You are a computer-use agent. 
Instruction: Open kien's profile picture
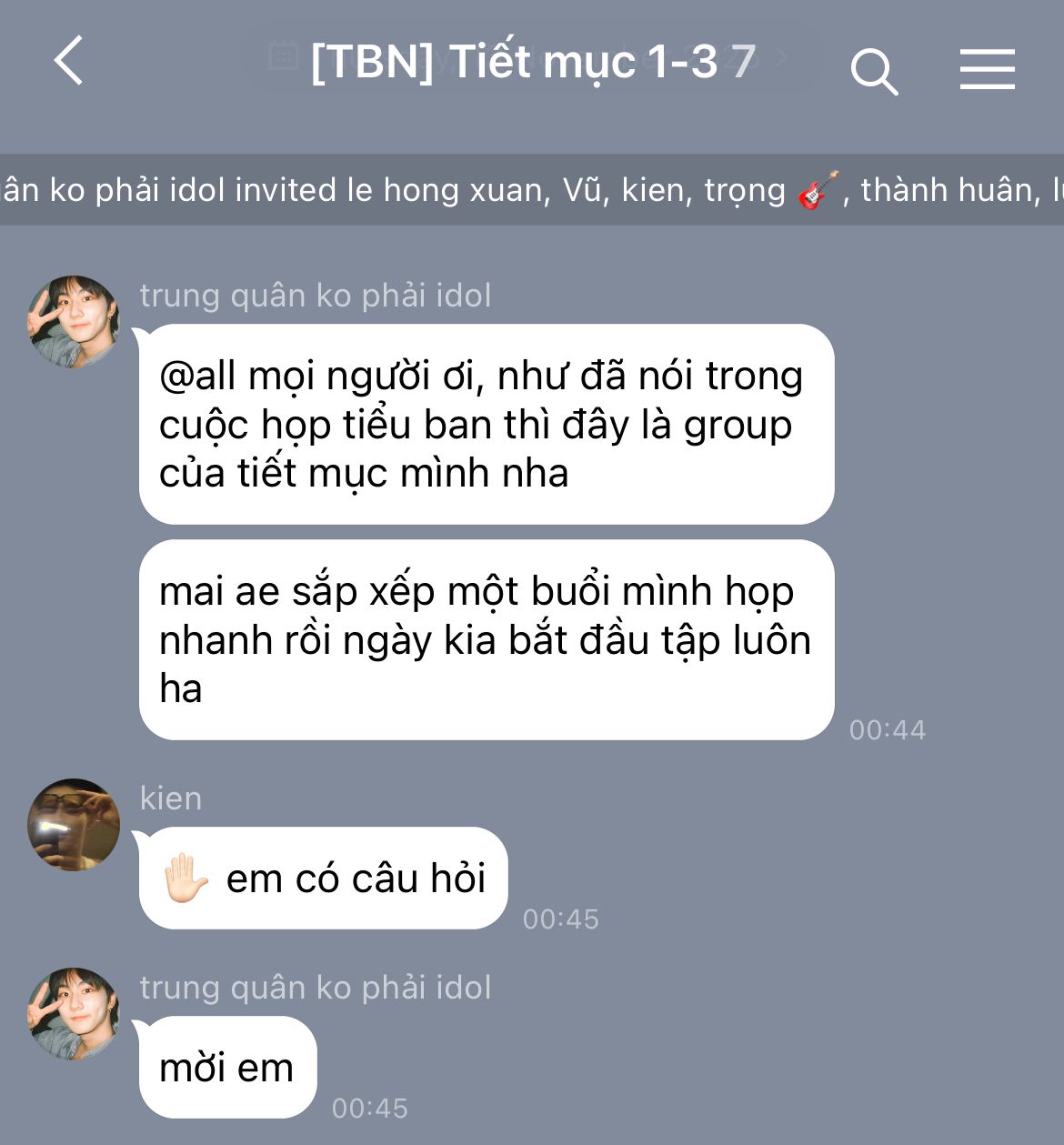[x=74, y=825]
